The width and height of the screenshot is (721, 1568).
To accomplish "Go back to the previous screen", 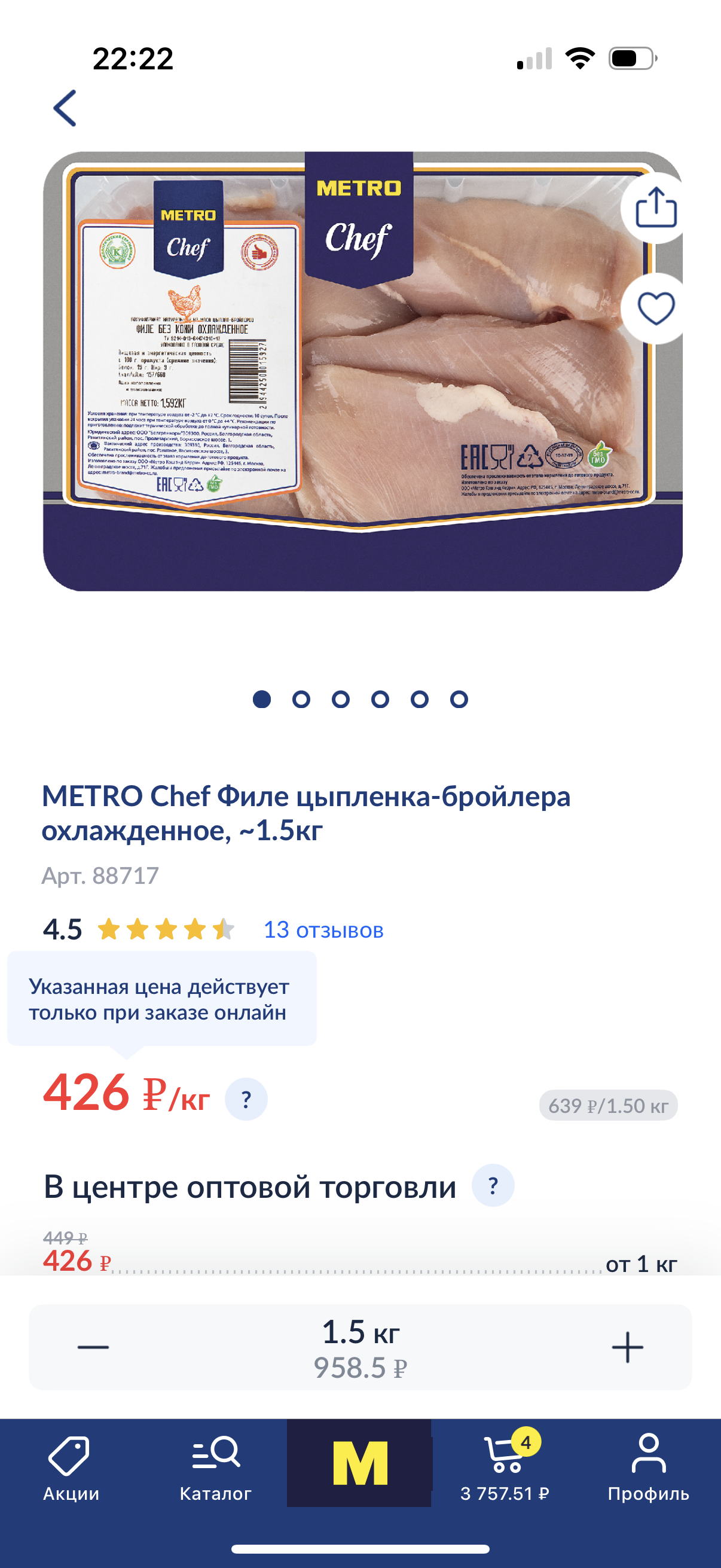I will point(65,108).
